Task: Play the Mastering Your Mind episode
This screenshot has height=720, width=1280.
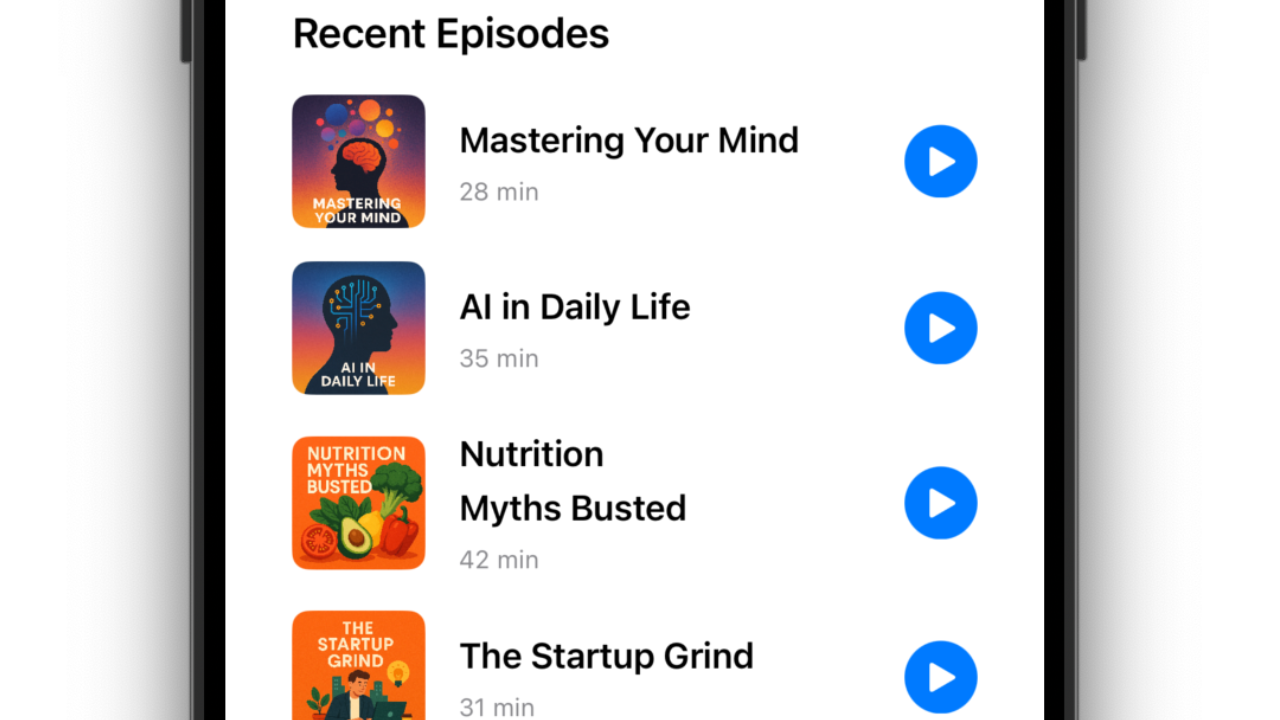Action: [x=940, y=161]
